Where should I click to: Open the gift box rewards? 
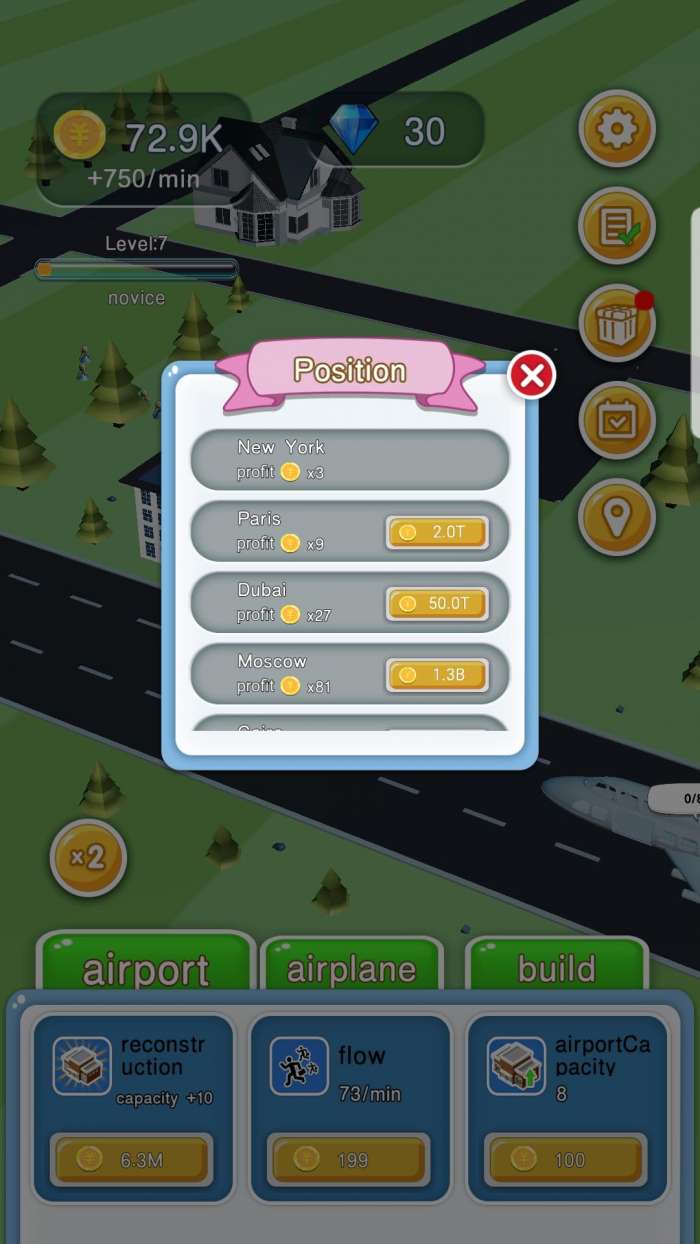617,324
